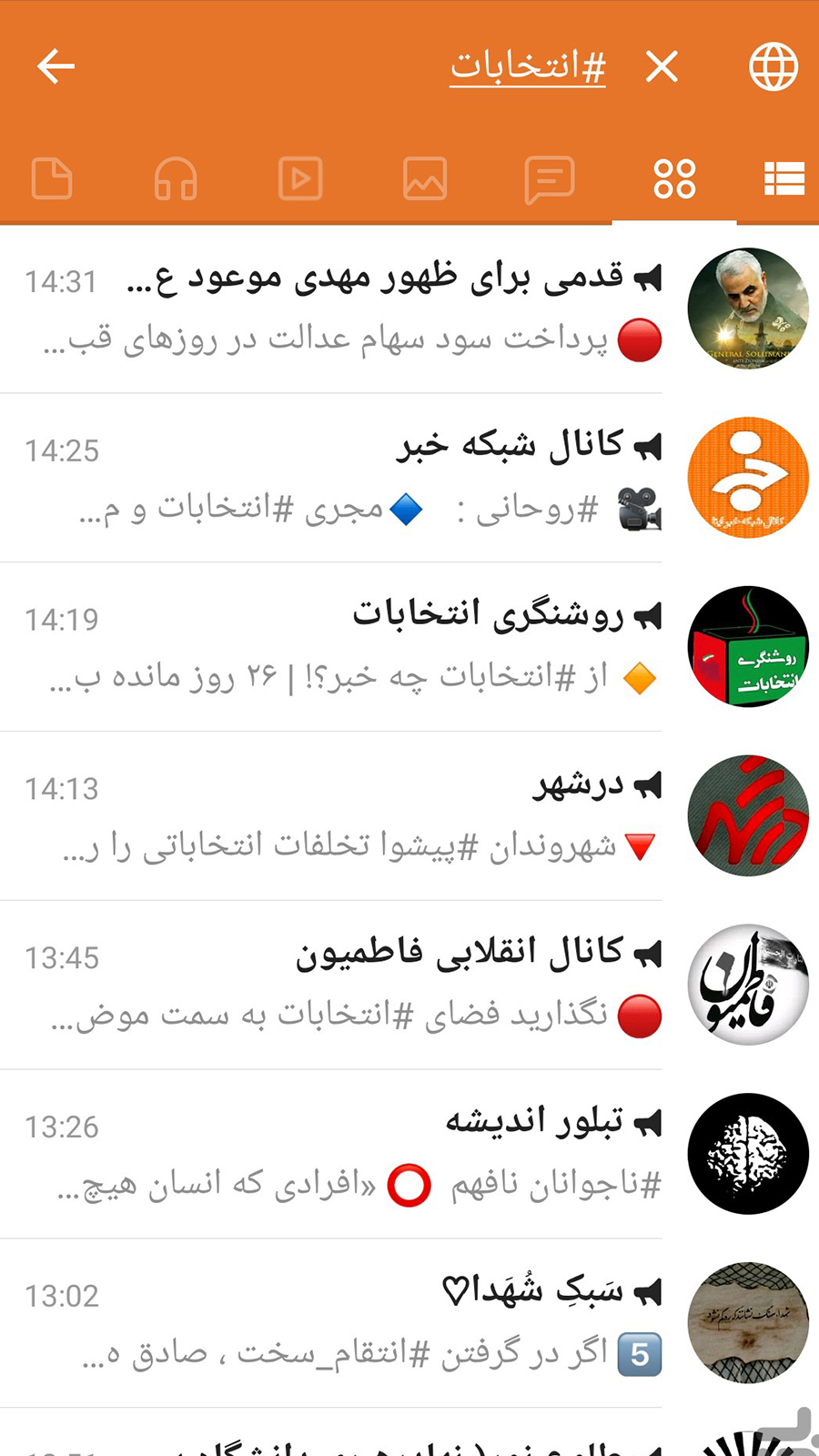
Task: Select the image results filter
Action: (424, 179)
